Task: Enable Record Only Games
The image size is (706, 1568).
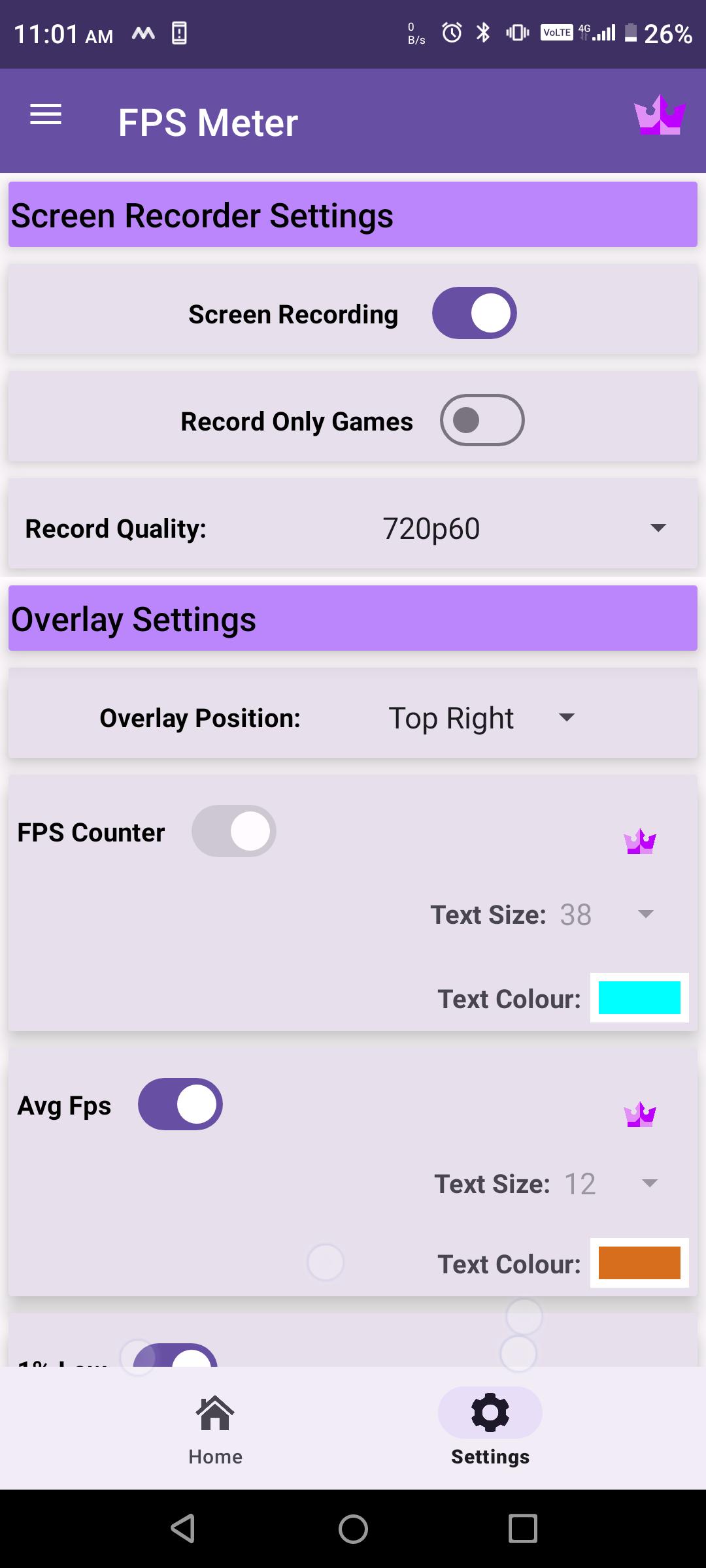Action: [482, 420]
